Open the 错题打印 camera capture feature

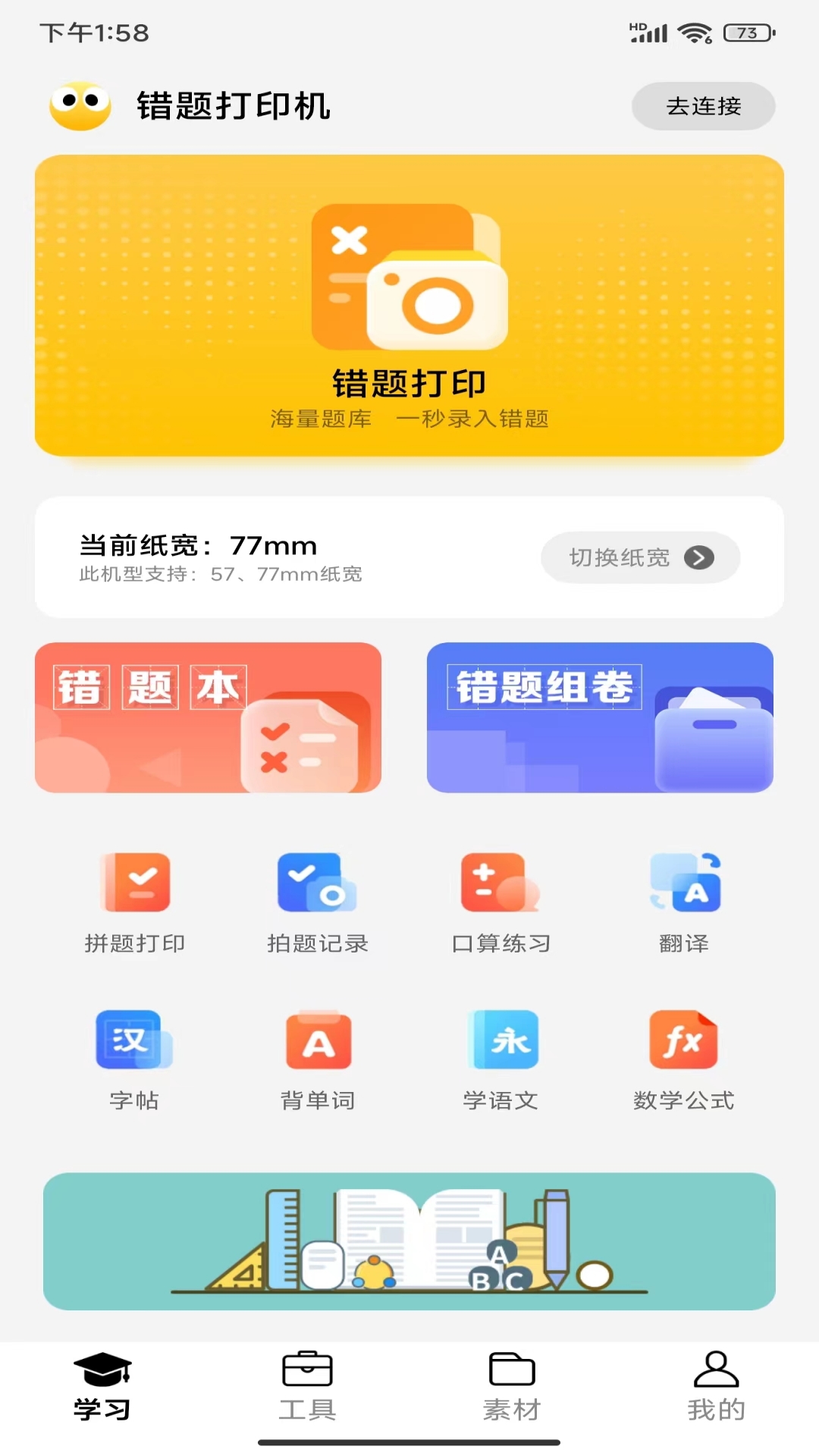[x=409, y=303]
